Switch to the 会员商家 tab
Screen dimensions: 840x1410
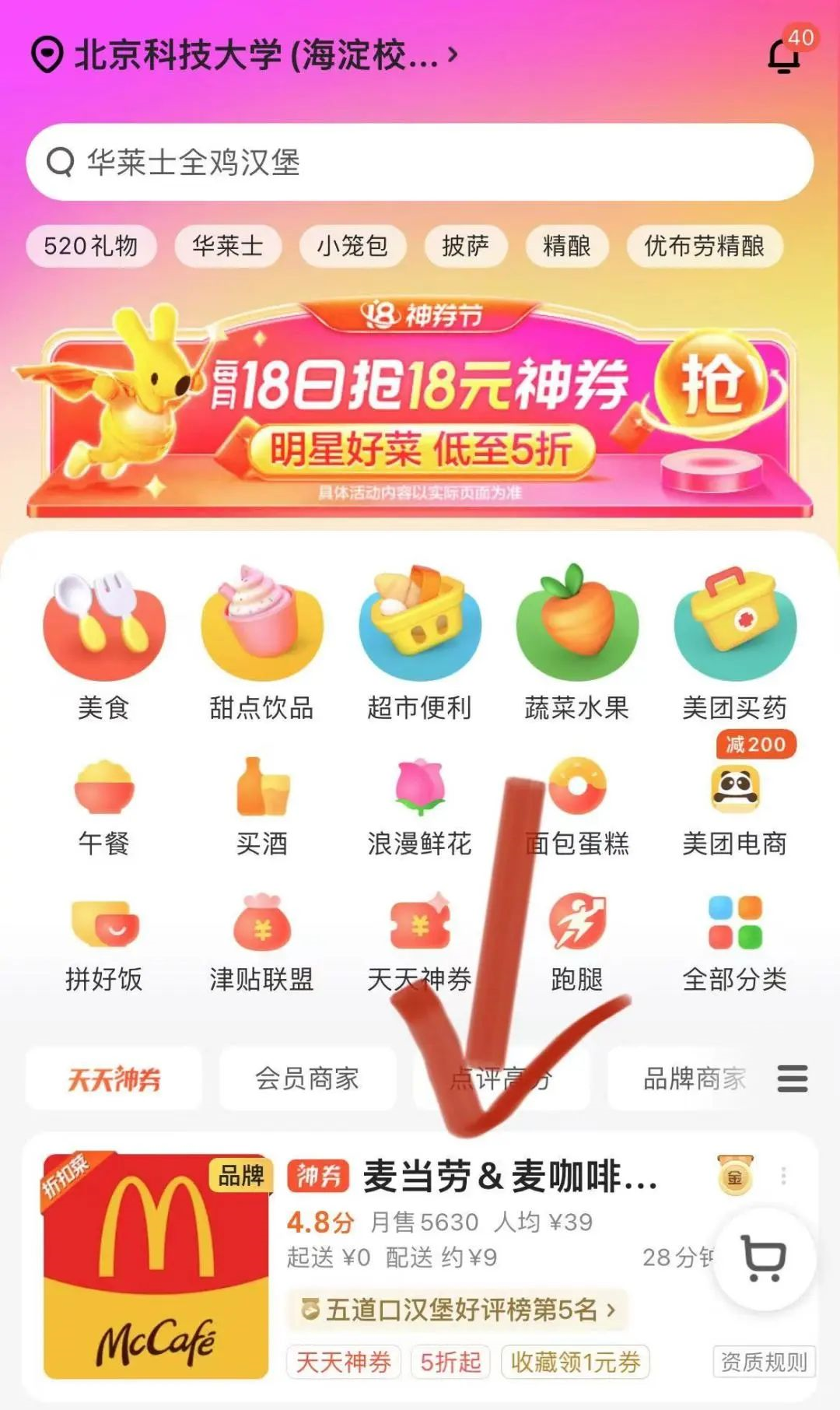[308, 1079]
